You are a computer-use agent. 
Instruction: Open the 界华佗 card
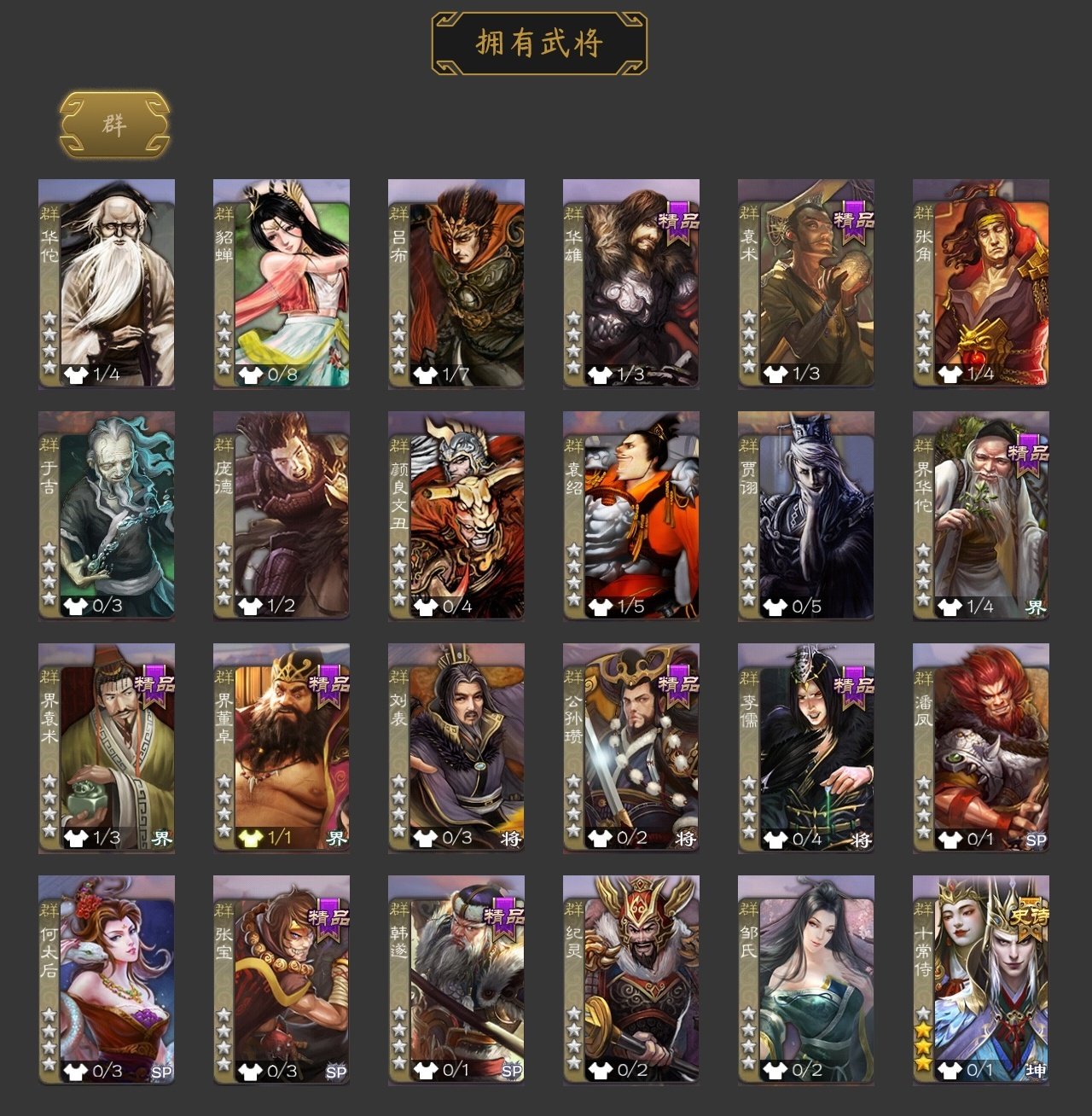(x=981, y=515)
